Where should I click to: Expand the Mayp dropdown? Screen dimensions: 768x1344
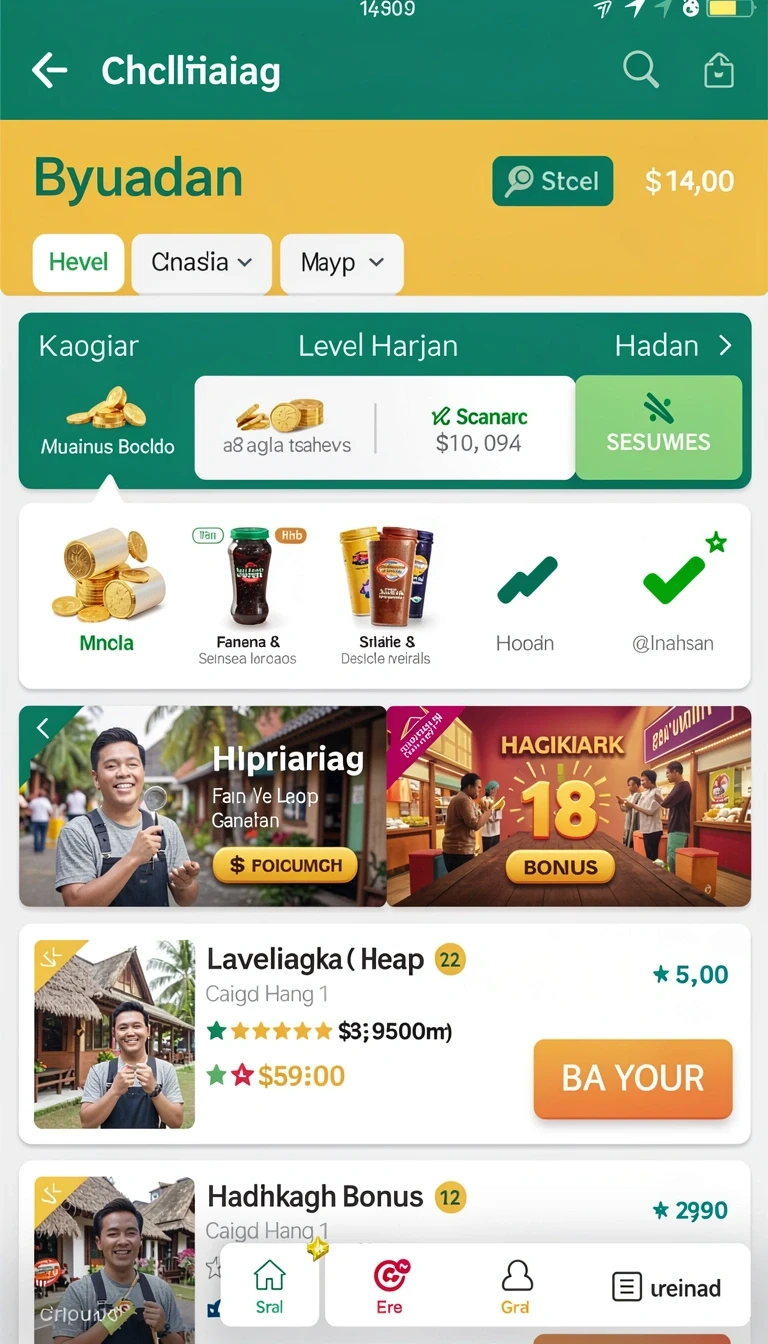pyautogui.click(x=341, y=263)
